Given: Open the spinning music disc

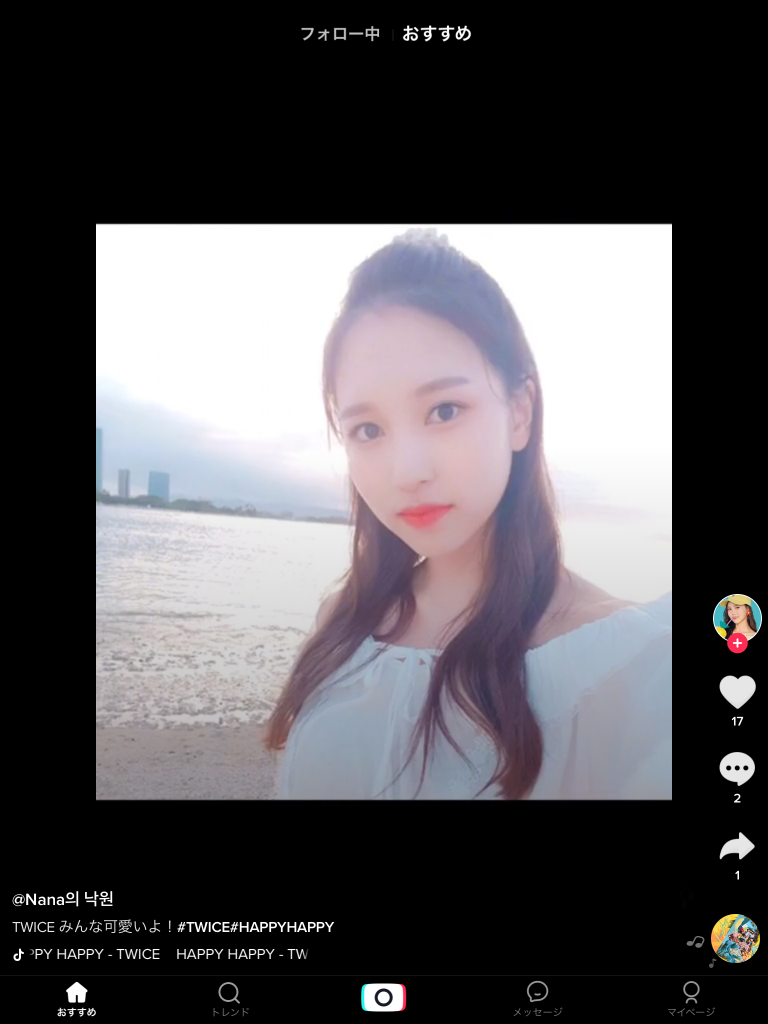Looking at the screenshot, I should [735, 938].
